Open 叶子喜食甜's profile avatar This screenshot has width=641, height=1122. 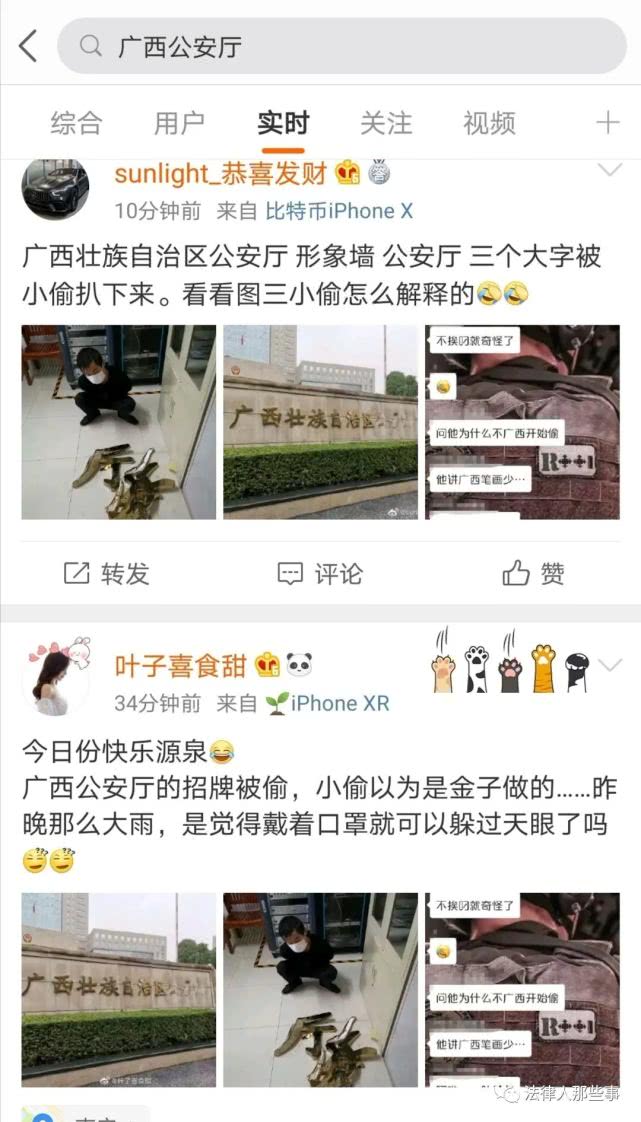tap(55, 675)
